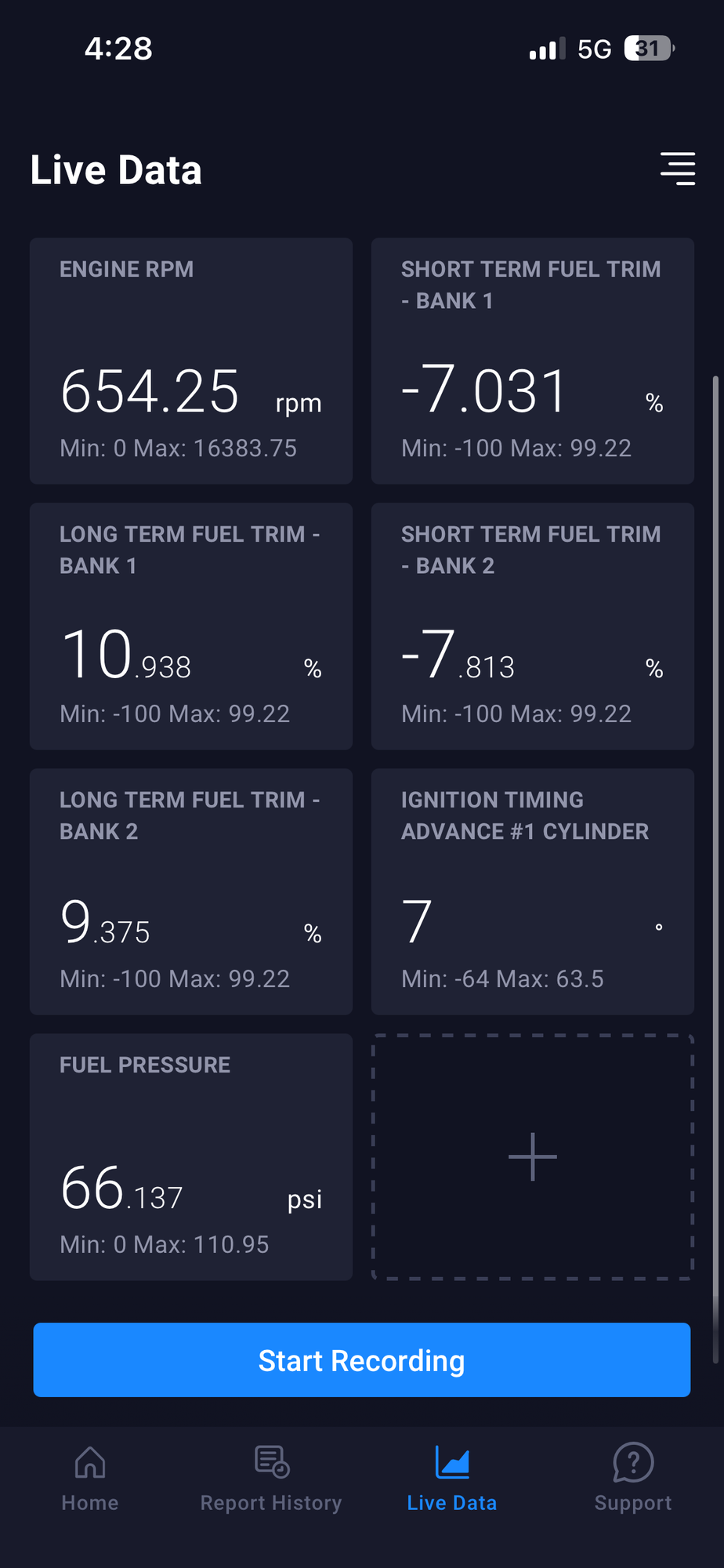724x1568 pixels.
Task: Switch to the Report History tab
Action: [271, 1478]
